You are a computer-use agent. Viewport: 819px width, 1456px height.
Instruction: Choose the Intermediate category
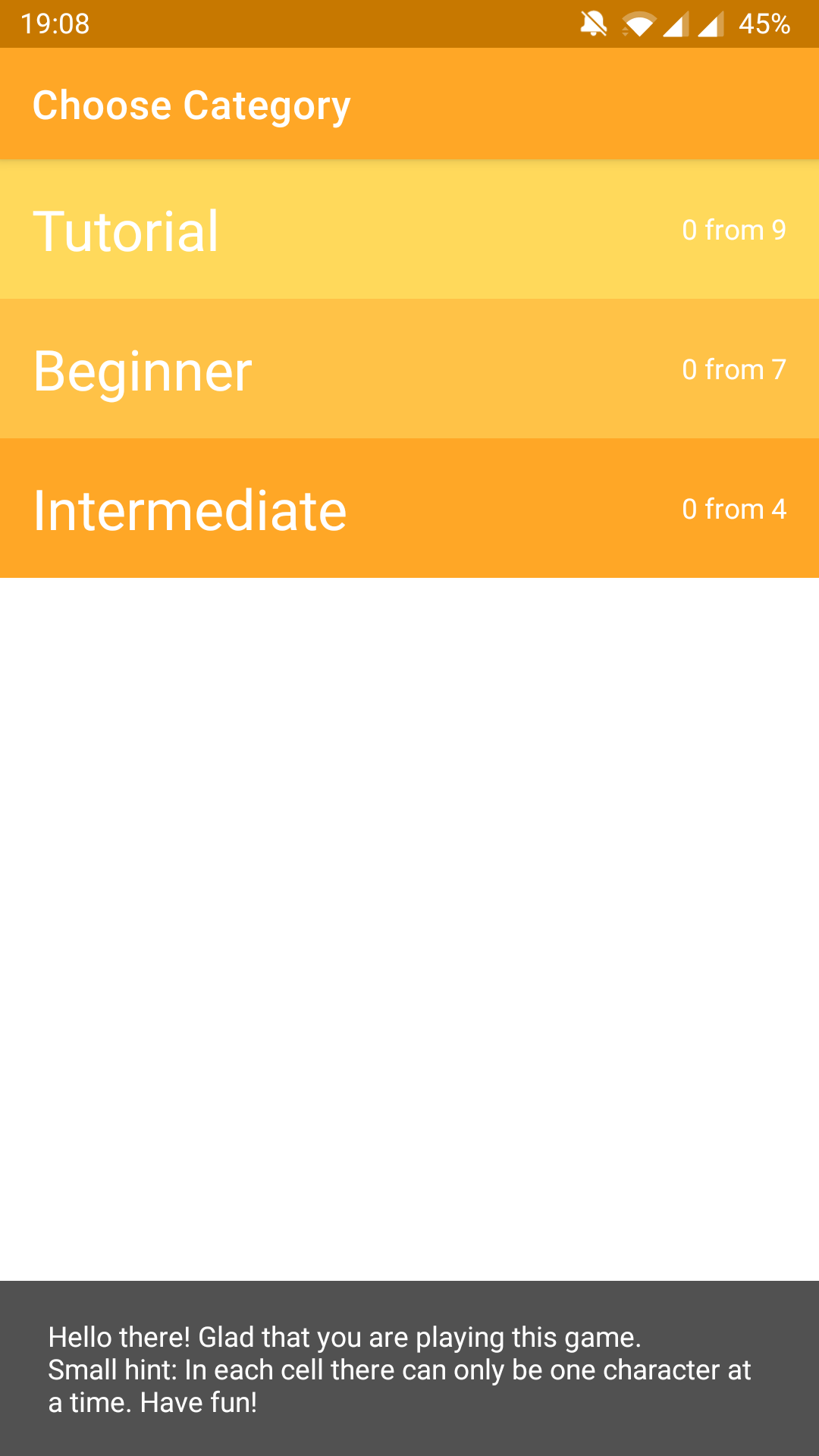[409, 509]
